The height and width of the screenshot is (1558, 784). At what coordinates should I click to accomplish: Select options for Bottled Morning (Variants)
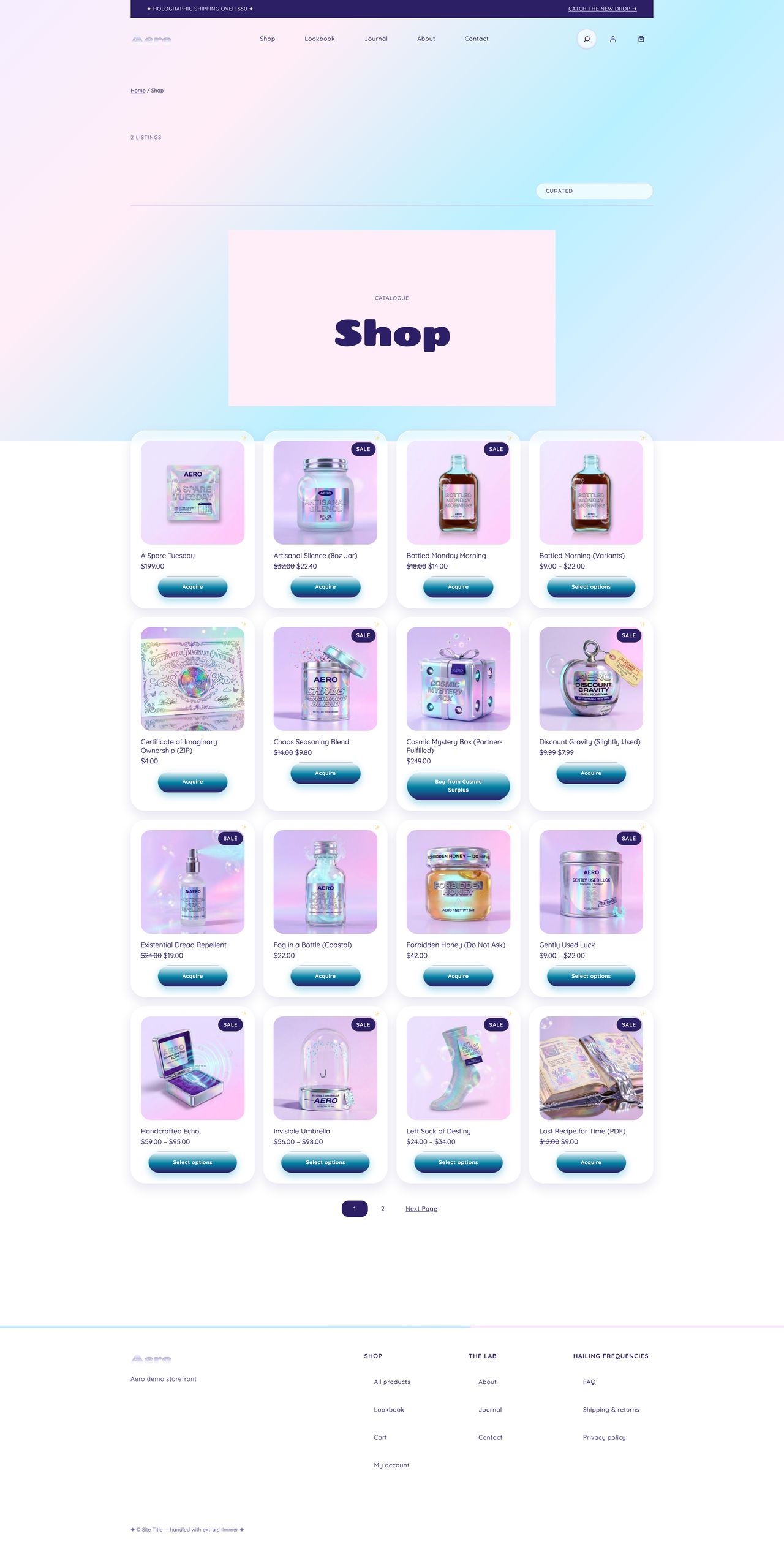(590, 587)
